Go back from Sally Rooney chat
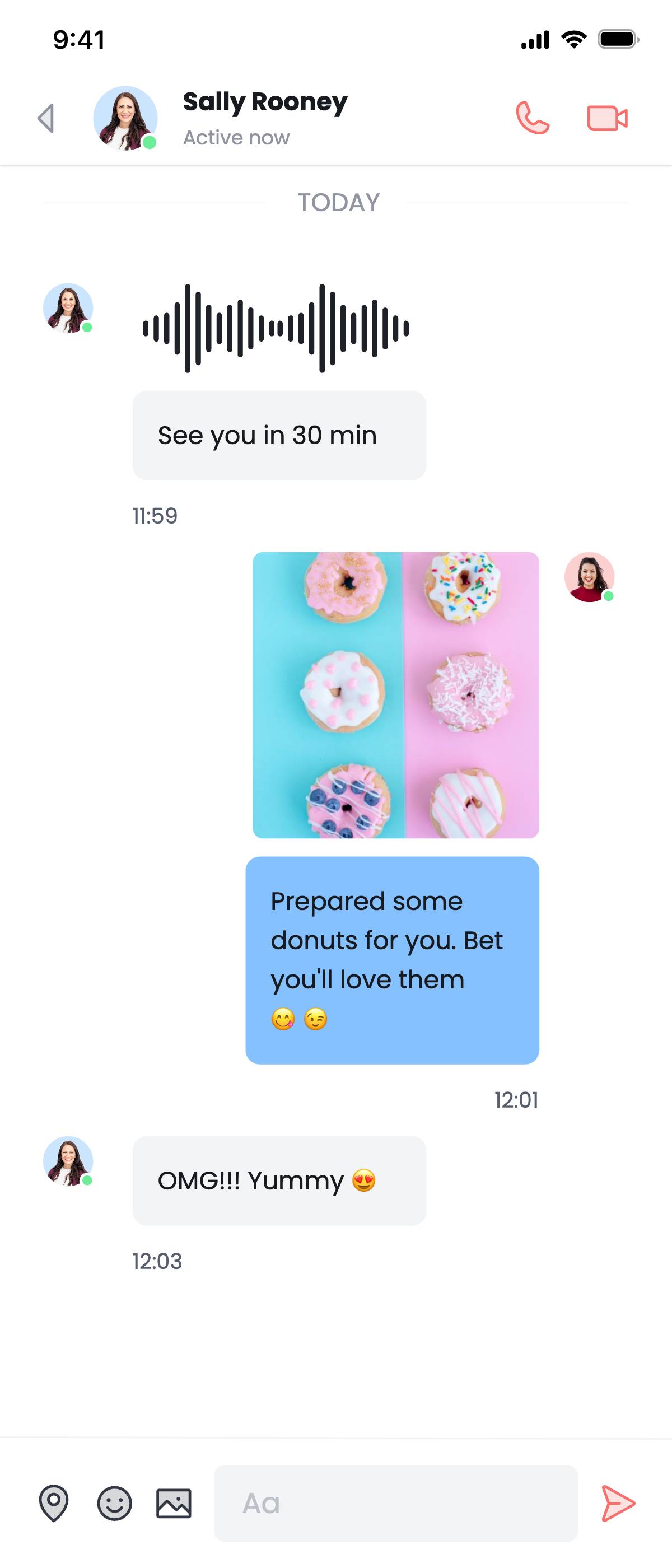Screen dimensions: 672x1568 [x=46, y=118]
